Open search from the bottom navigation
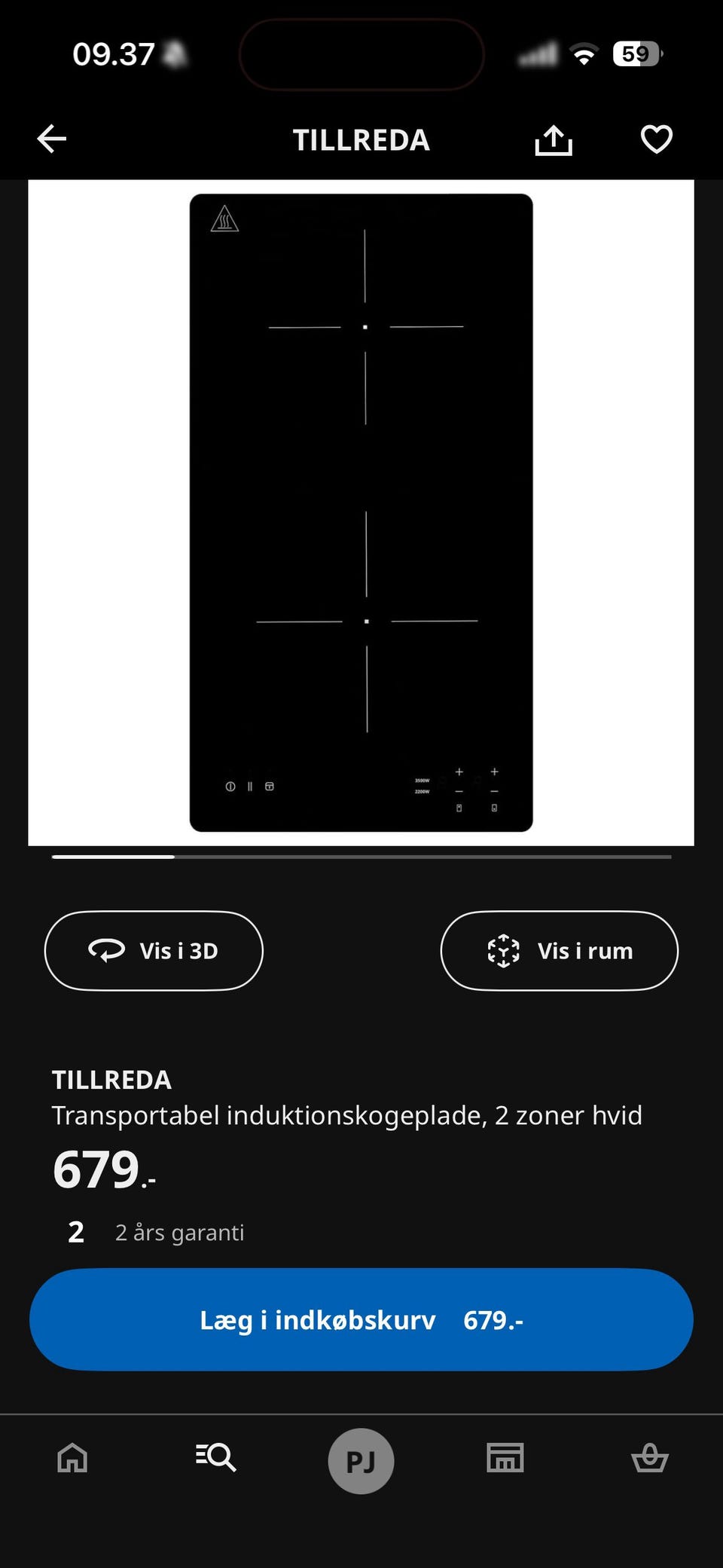This screenshot has height=1568, width=723. point(217,1459)
